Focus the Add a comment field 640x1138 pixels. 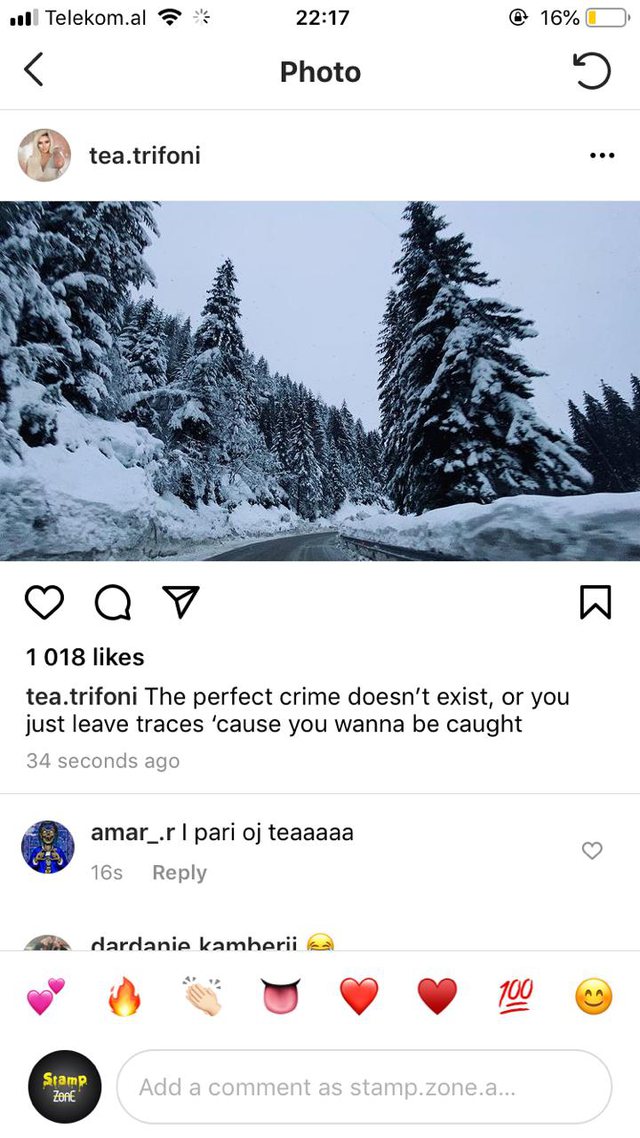[x=364, y=1086]
